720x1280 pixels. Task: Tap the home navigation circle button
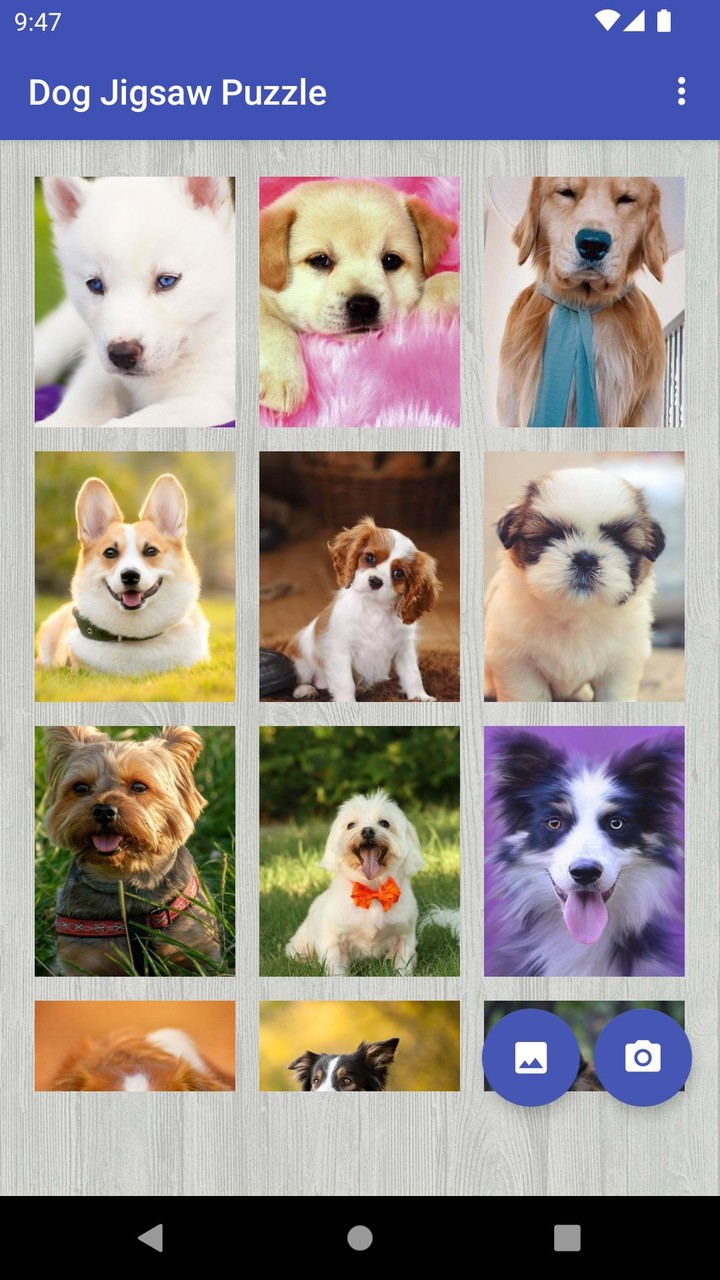tap(360, 1237)
